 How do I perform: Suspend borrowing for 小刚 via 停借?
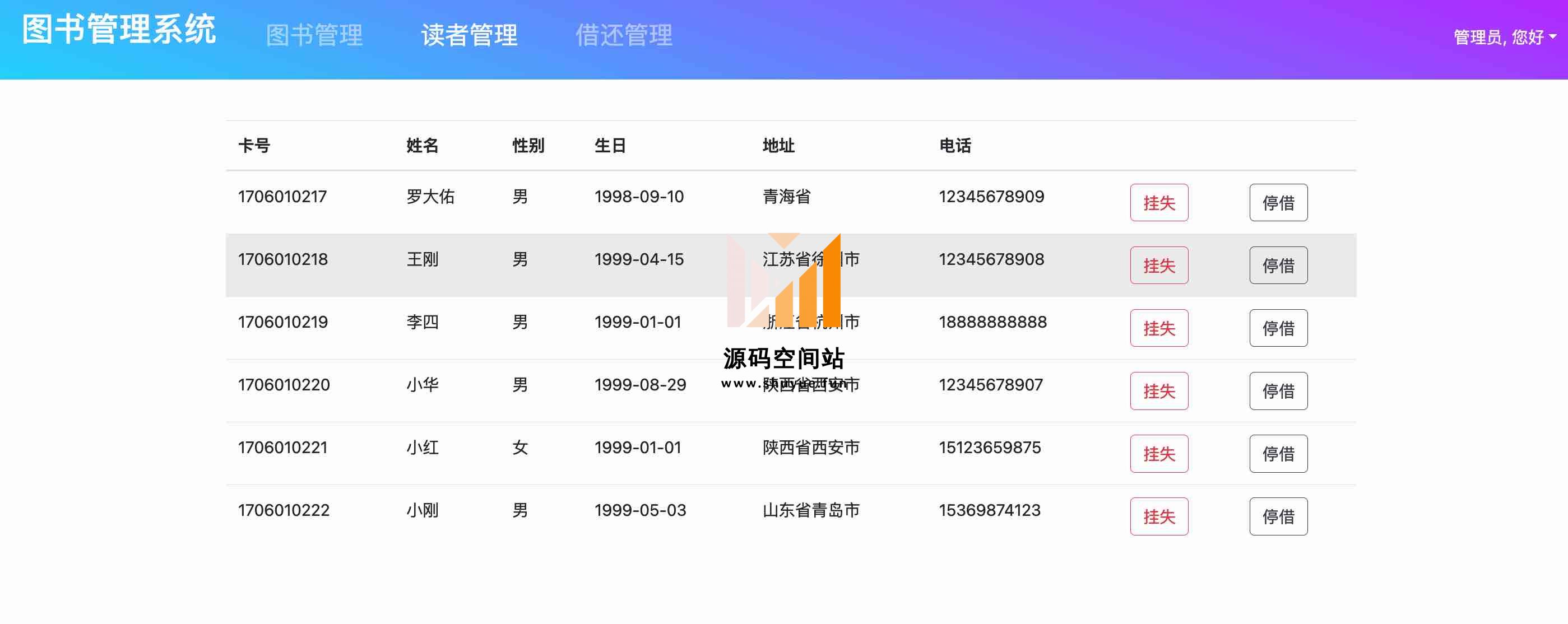[1278, 516]
